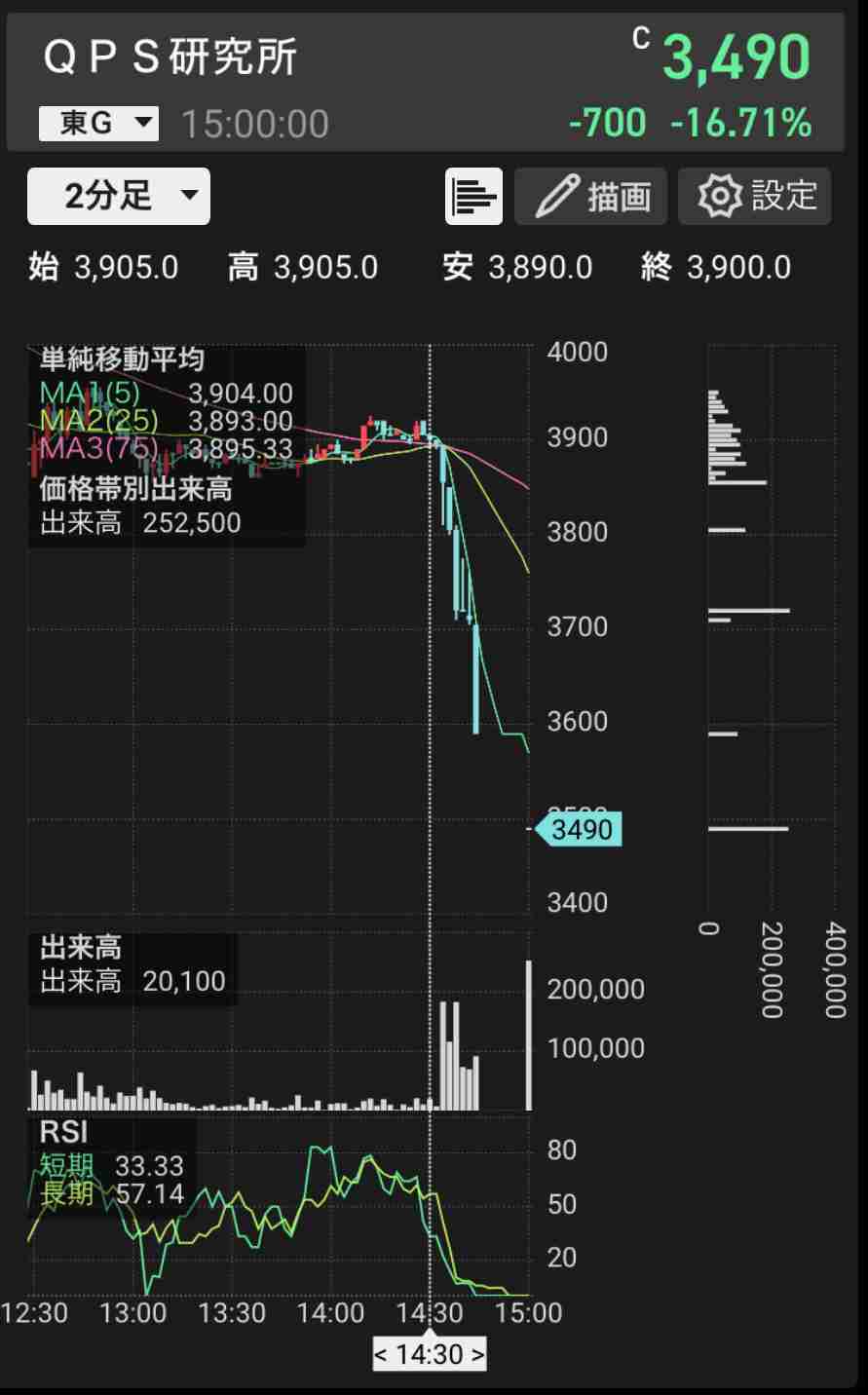
Task: Toggle the price-band volume icon
Action: pyautogui.click(x=473, y=196)
